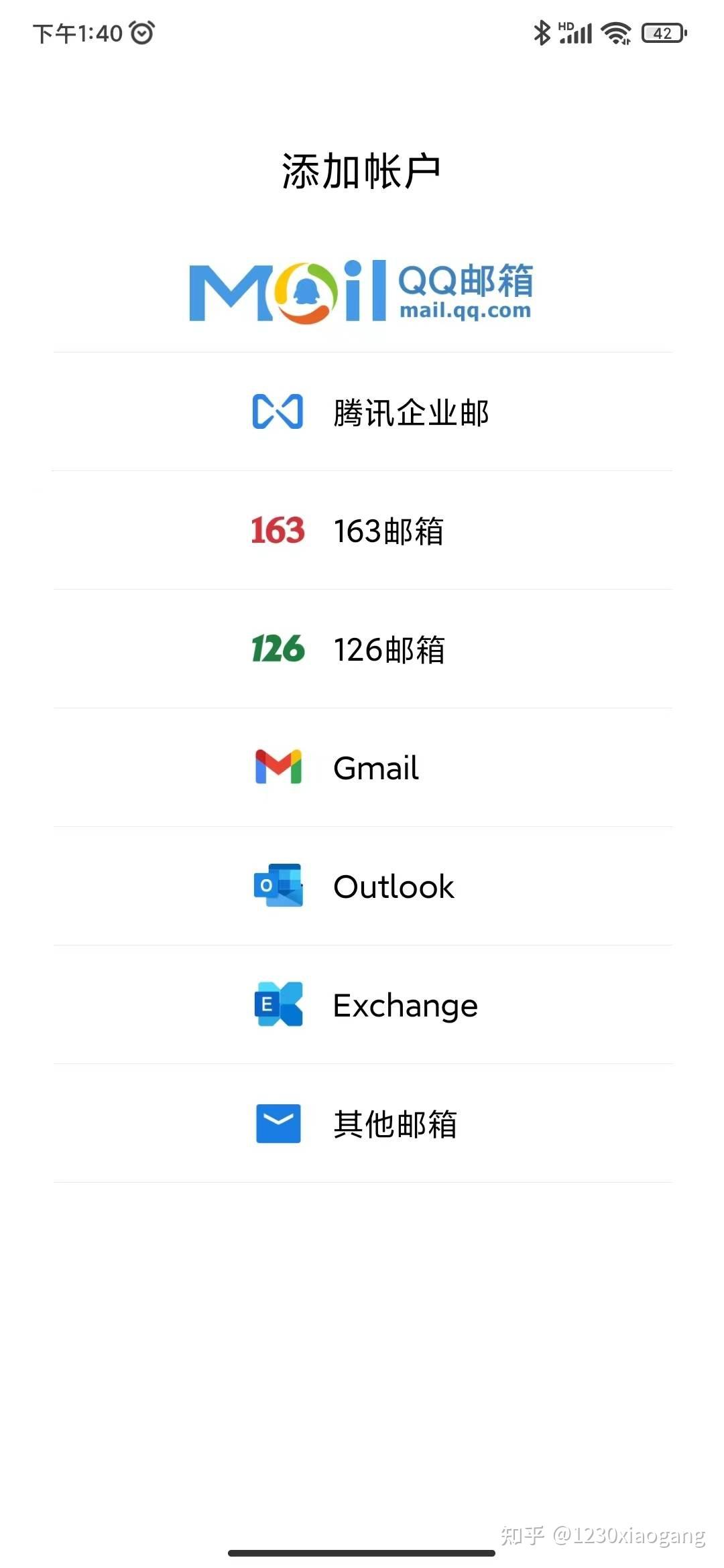This screenshot has width=724, height=1568.
Task: Select QQ邮箱 to add account
Action: point(362,291)
